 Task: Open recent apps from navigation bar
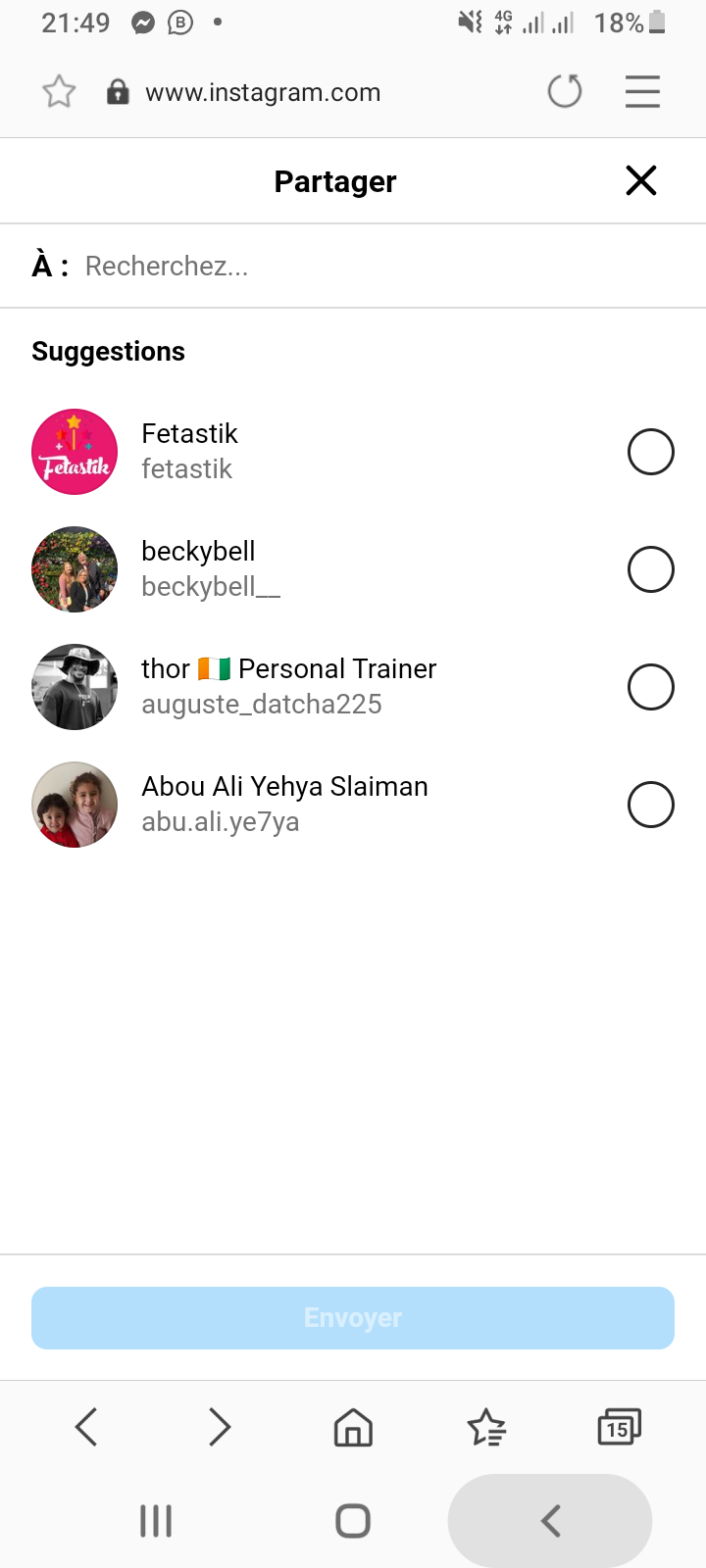pos(156,1521)
